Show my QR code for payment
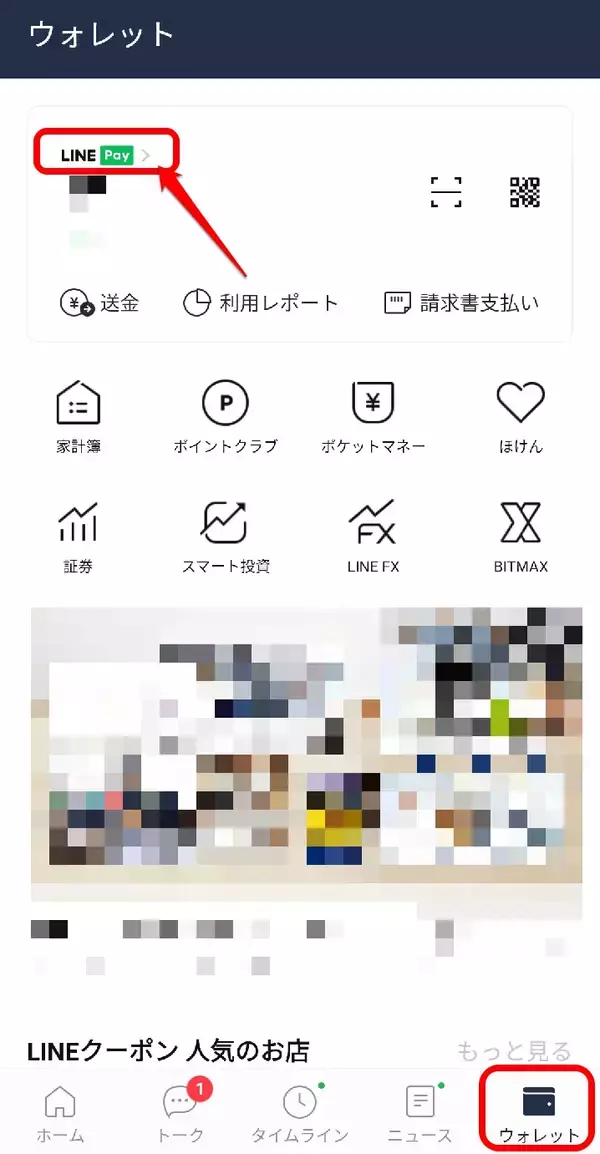 click(524, 192)
